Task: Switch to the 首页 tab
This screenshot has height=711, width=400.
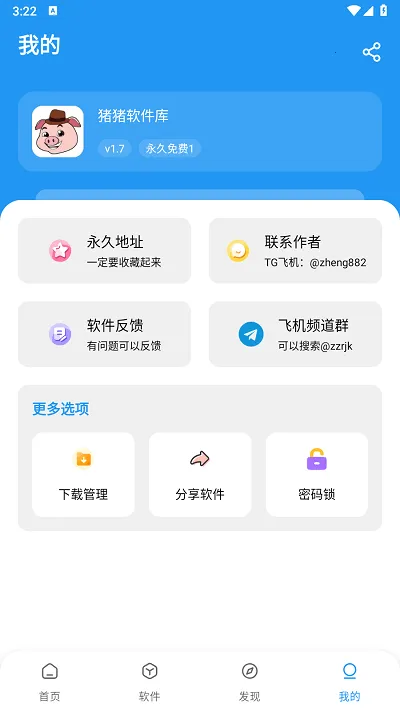Action: point(50,682)
